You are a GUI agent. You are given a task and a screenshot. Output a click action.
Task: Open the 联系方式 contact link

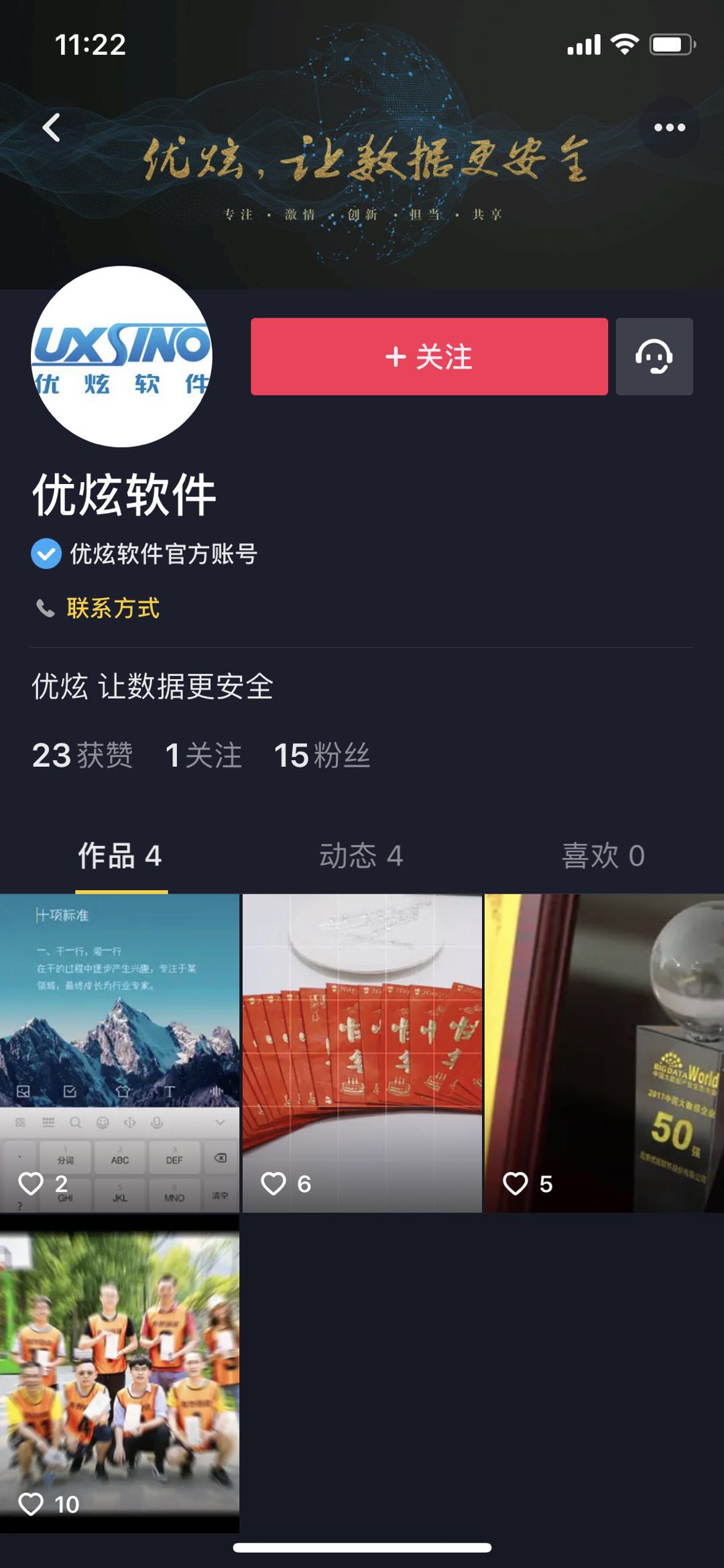pos(113,608)
